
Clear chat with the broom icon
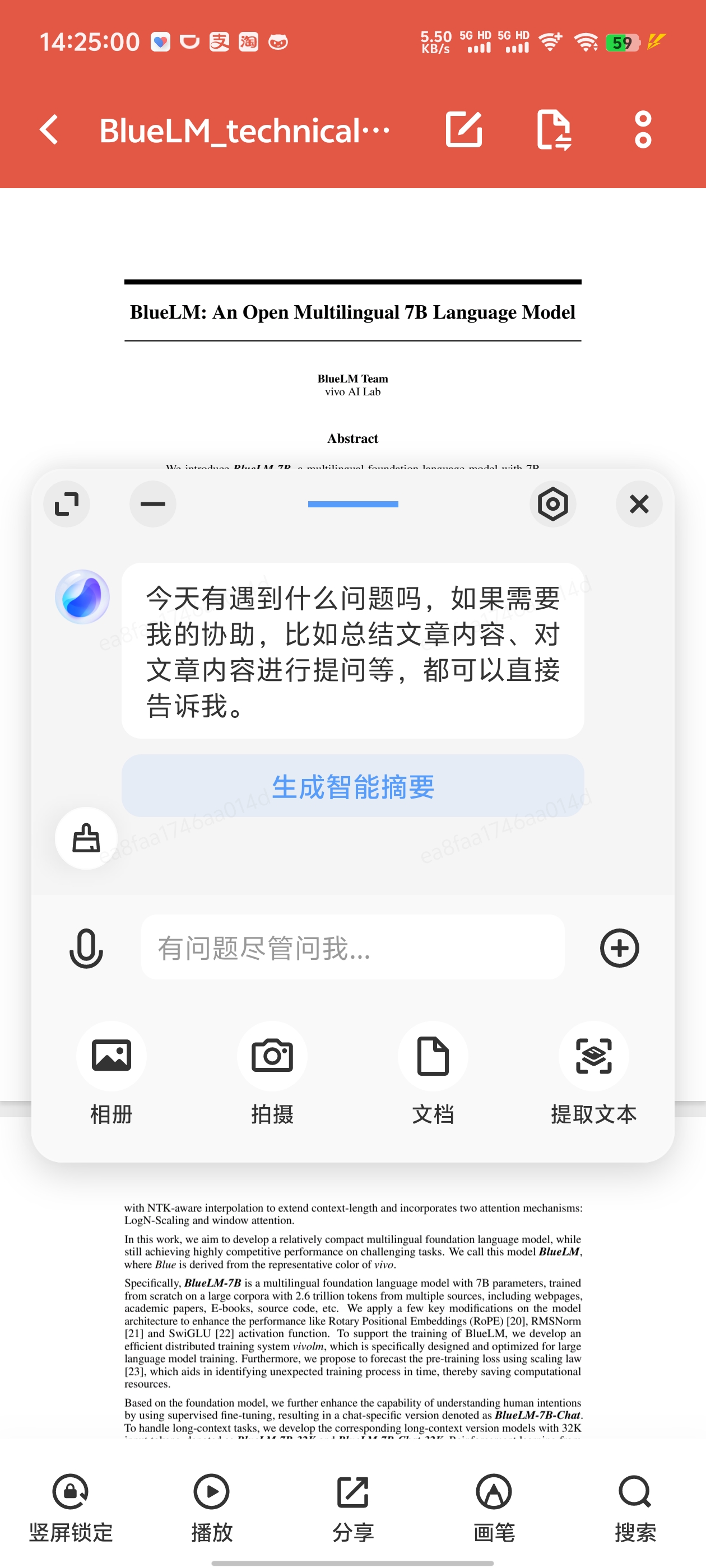point(86,838)
